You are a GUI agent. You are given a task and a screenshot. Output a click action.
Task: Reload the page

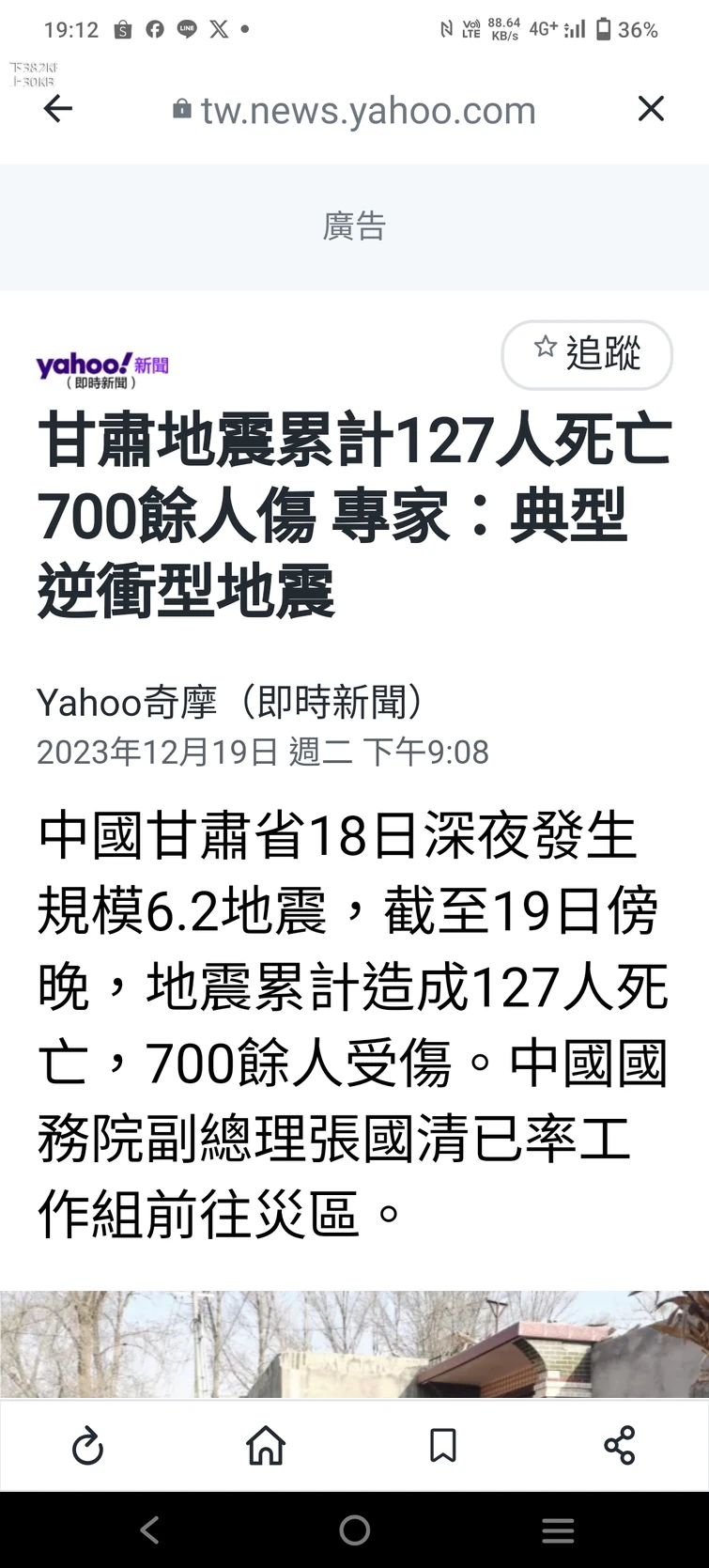tap(87, 1446)
